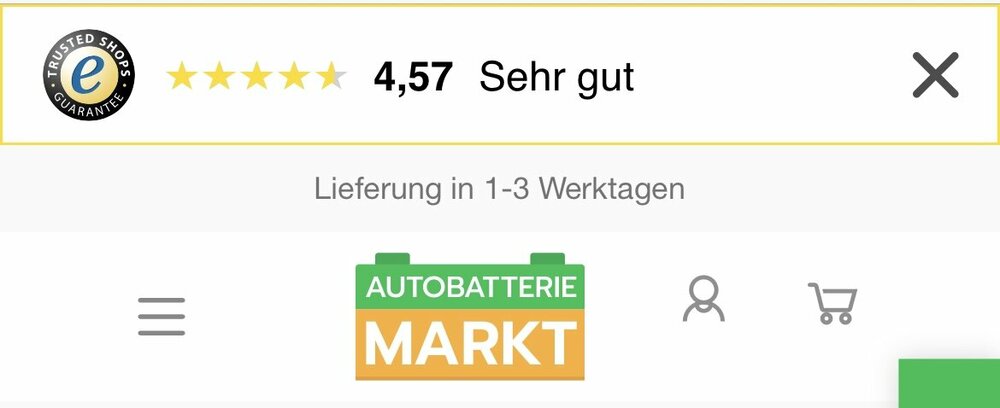1000x408 pixels.
Task: Go to Autobatterie Markt homepage logo
Action: [x=470, y=317]
